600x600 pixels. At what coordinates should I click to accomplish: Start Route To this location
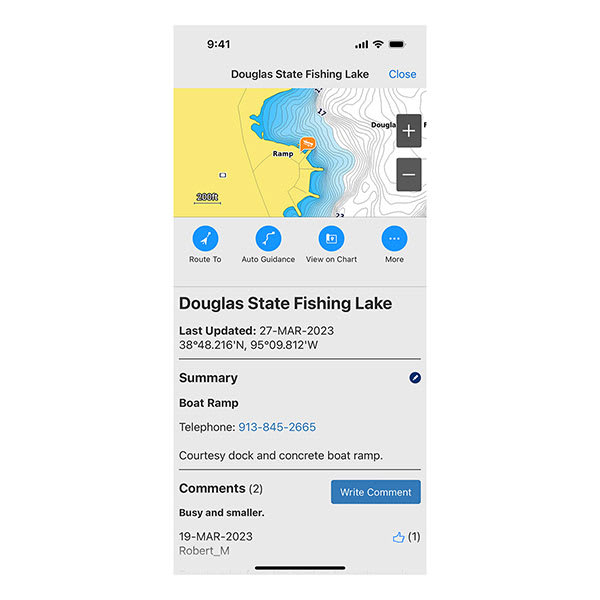[x=205, y=239]
